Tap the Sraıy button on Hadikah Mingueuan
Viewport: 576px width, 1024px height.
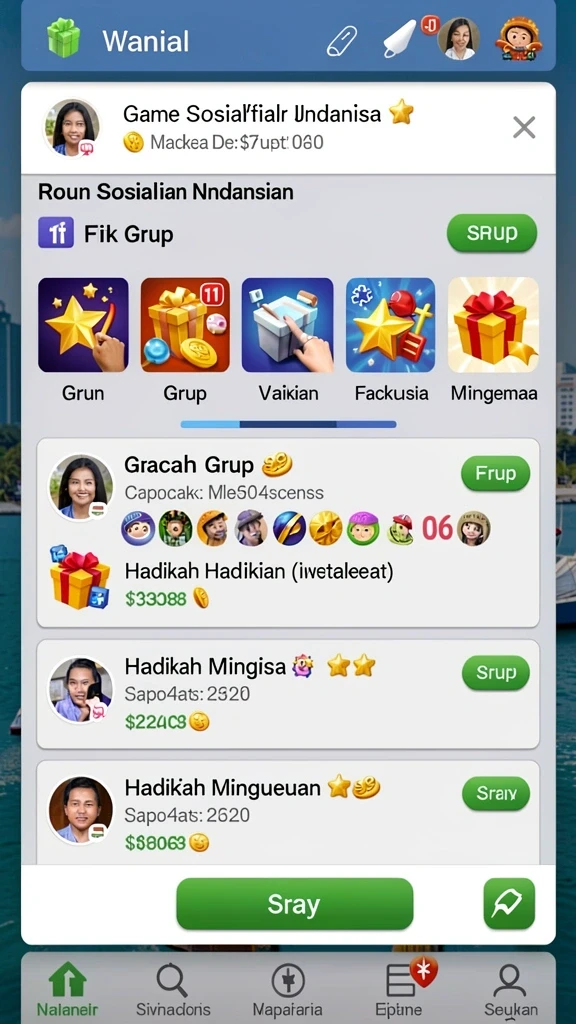pos(496,793)
